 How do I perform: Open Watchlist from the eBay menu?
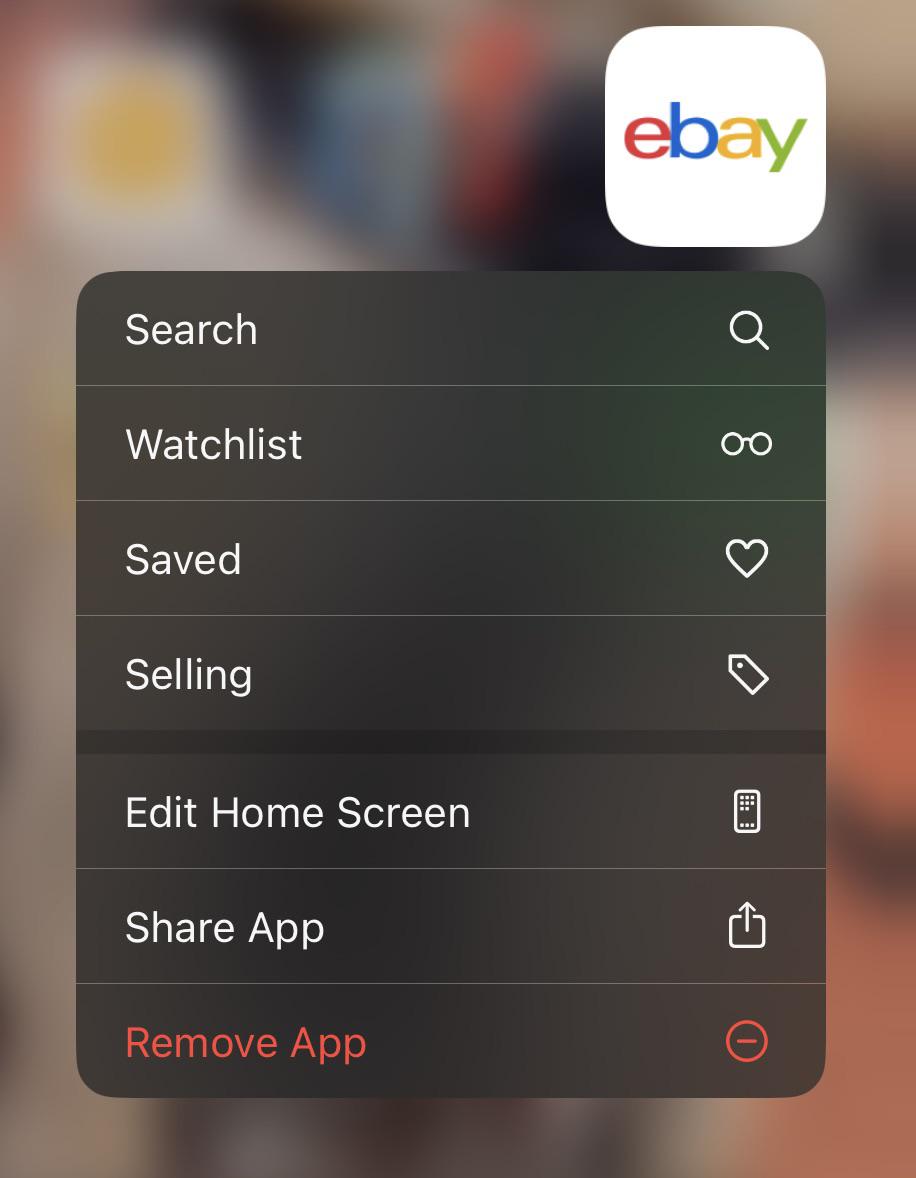click(x=451, y=443)
